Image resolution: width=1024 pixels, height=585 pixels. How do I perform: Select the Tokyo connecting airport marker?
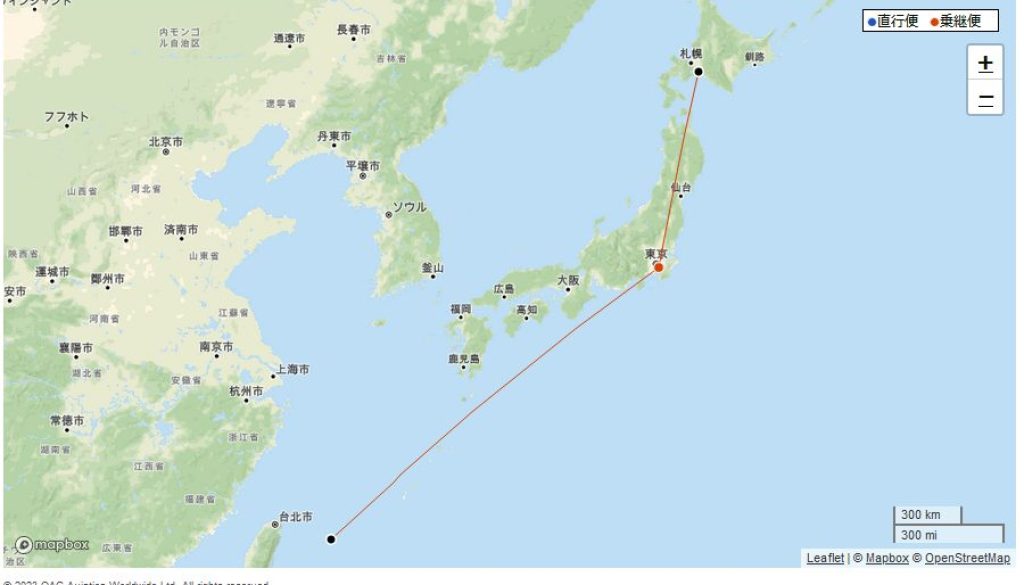659,267
